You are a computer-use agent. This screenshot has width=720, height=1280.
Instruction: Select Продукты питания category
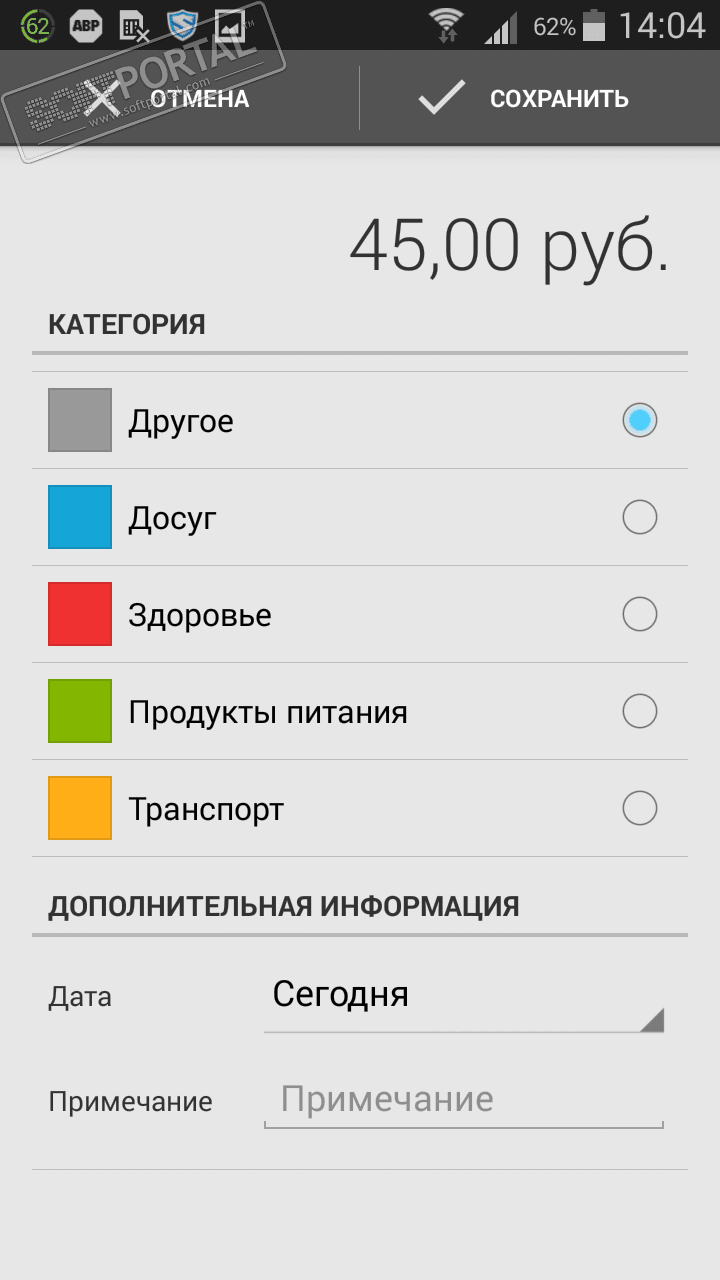pyautogui.click(x=360, y=712)
